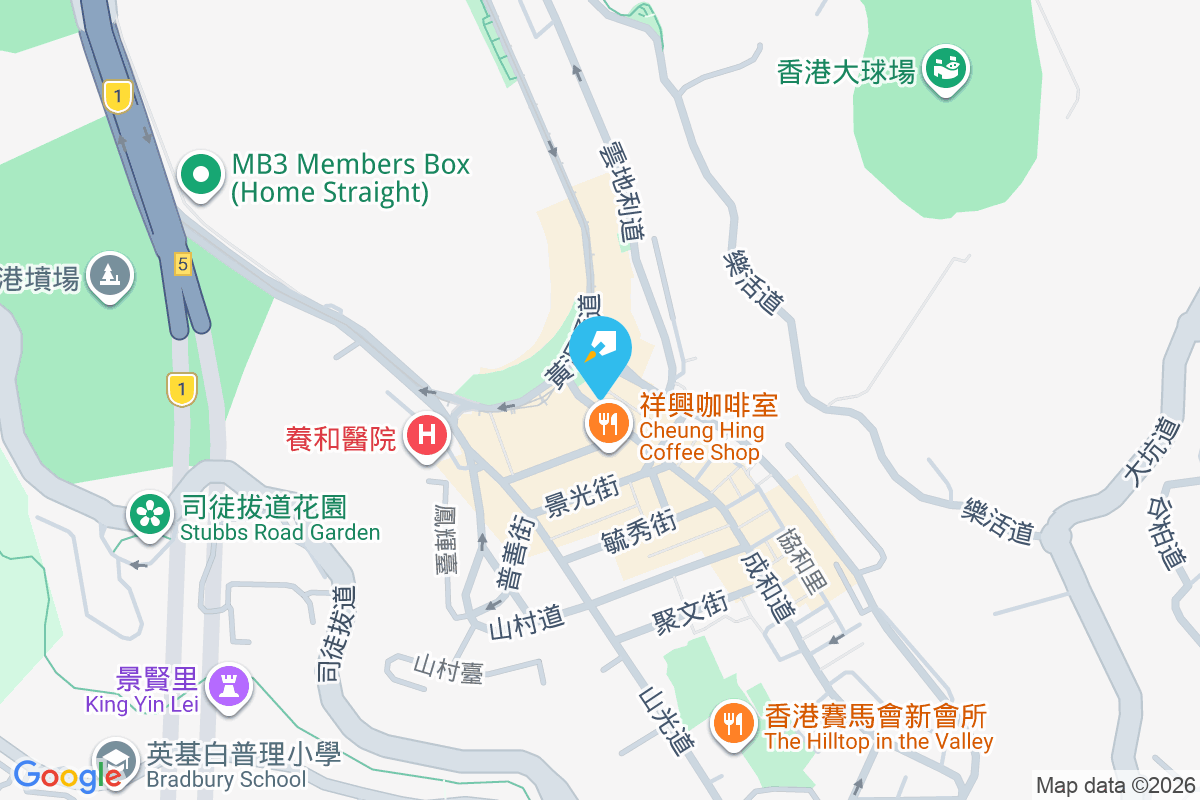Screen dimensions: 1200x800
Task: Tap the Stubbs Road Garden marker
Action: click(150, 514)
